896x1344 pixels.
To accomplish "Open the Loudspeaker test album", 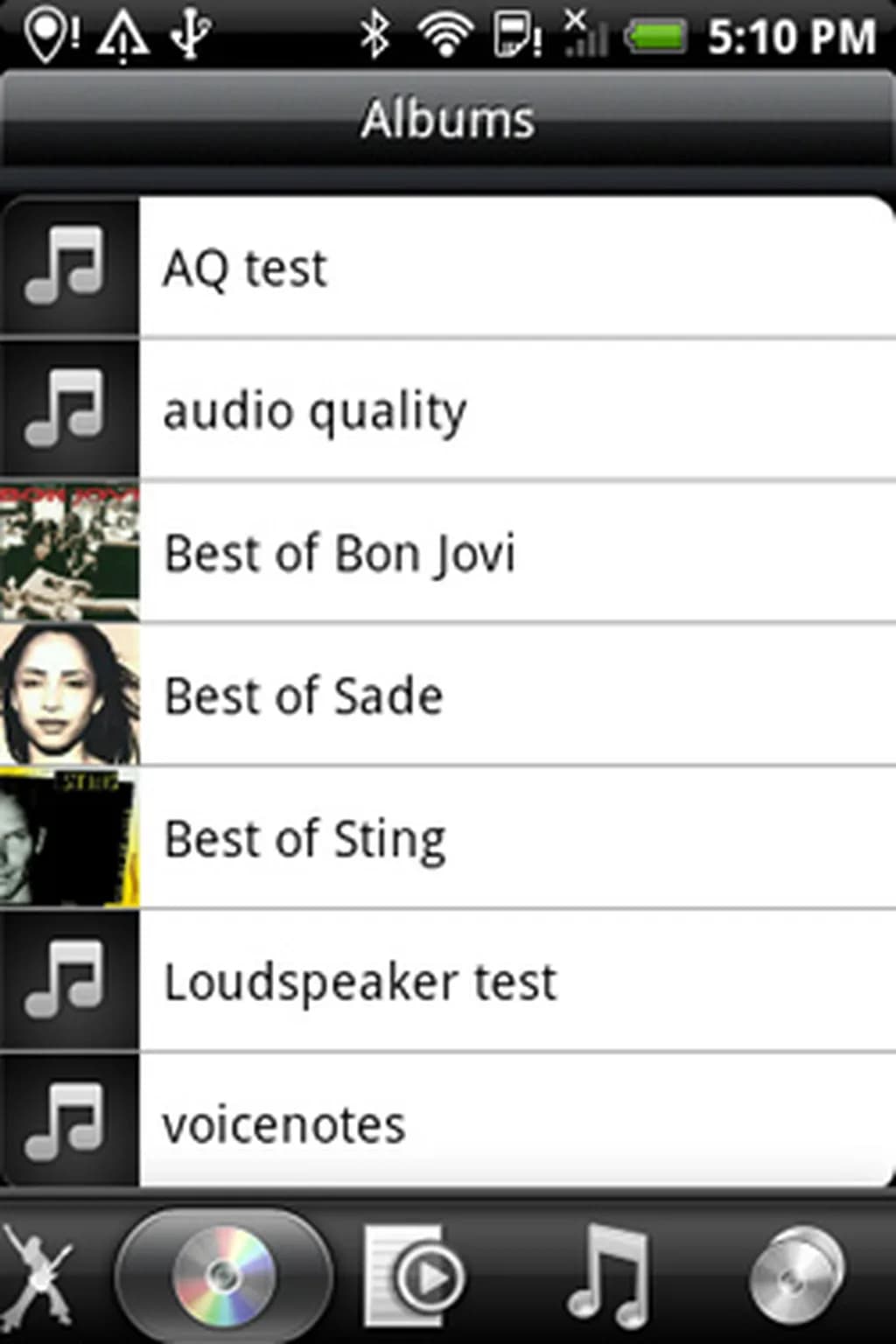I will click(x=448, y=981).
